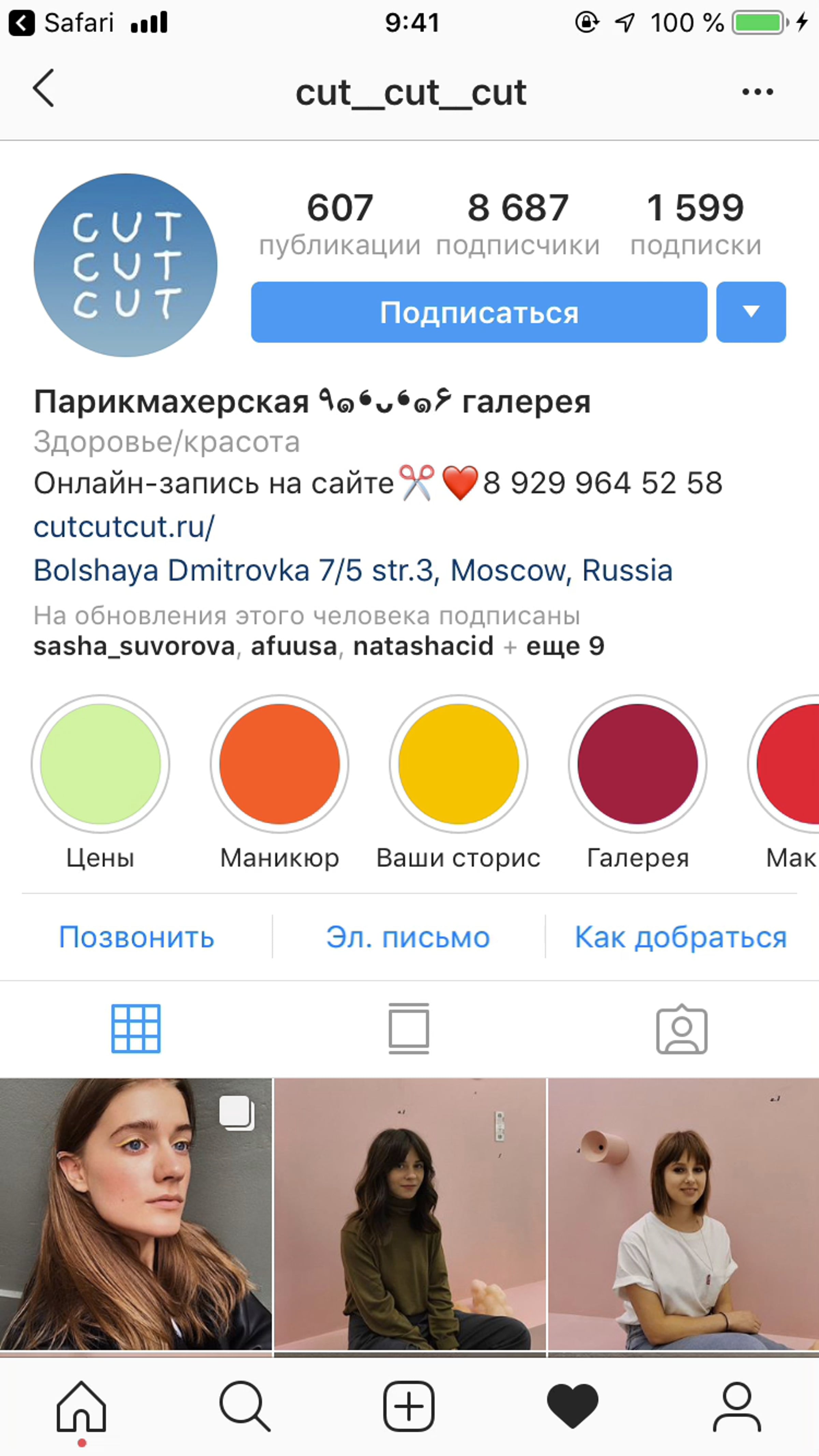
Task: Switch to the grid posts view
Action: [x=136, y=1029]
